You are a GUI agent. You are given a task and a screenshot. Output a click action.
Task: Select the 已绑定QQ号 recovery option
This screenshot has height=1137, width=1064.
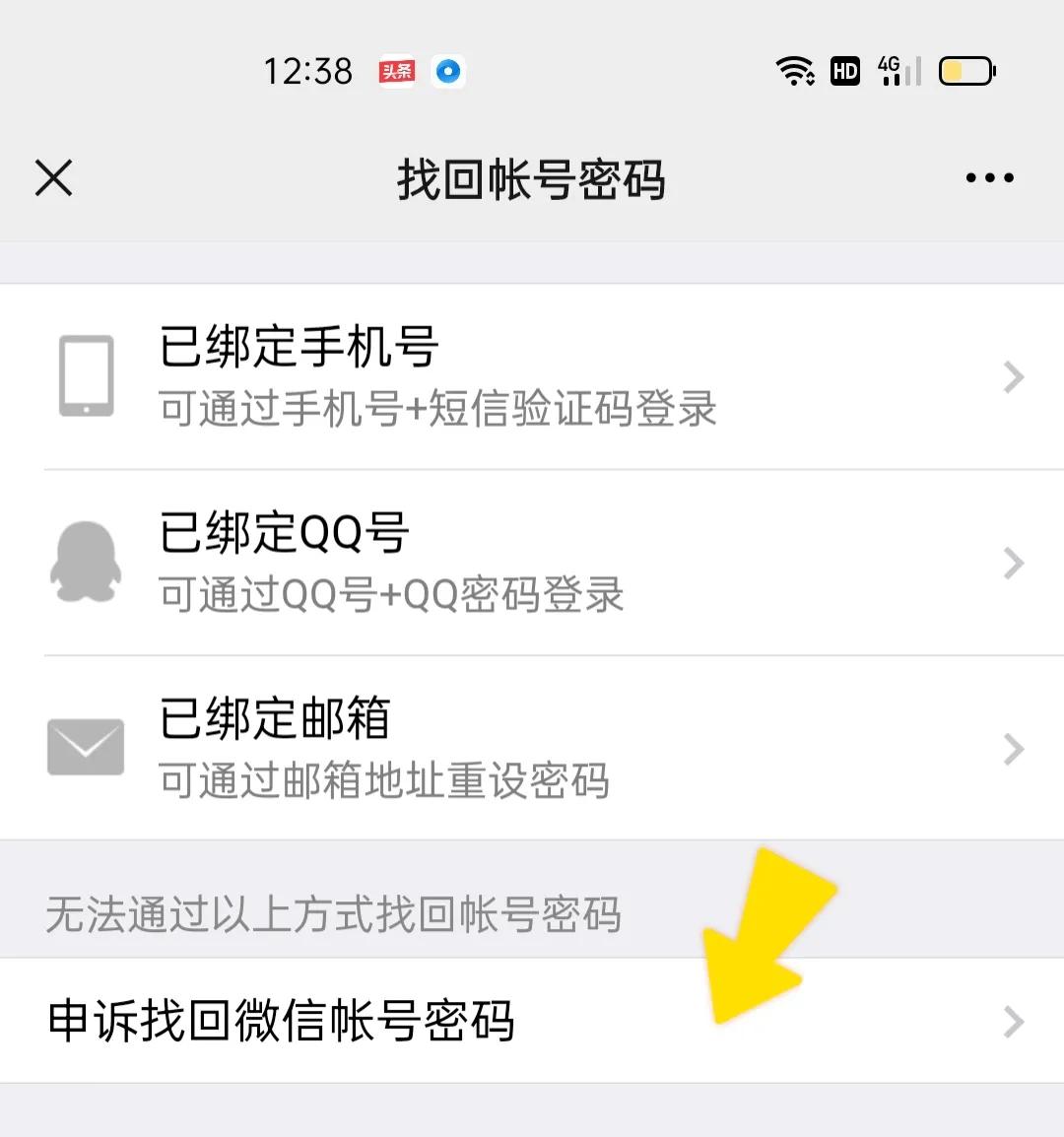(394, 562)
